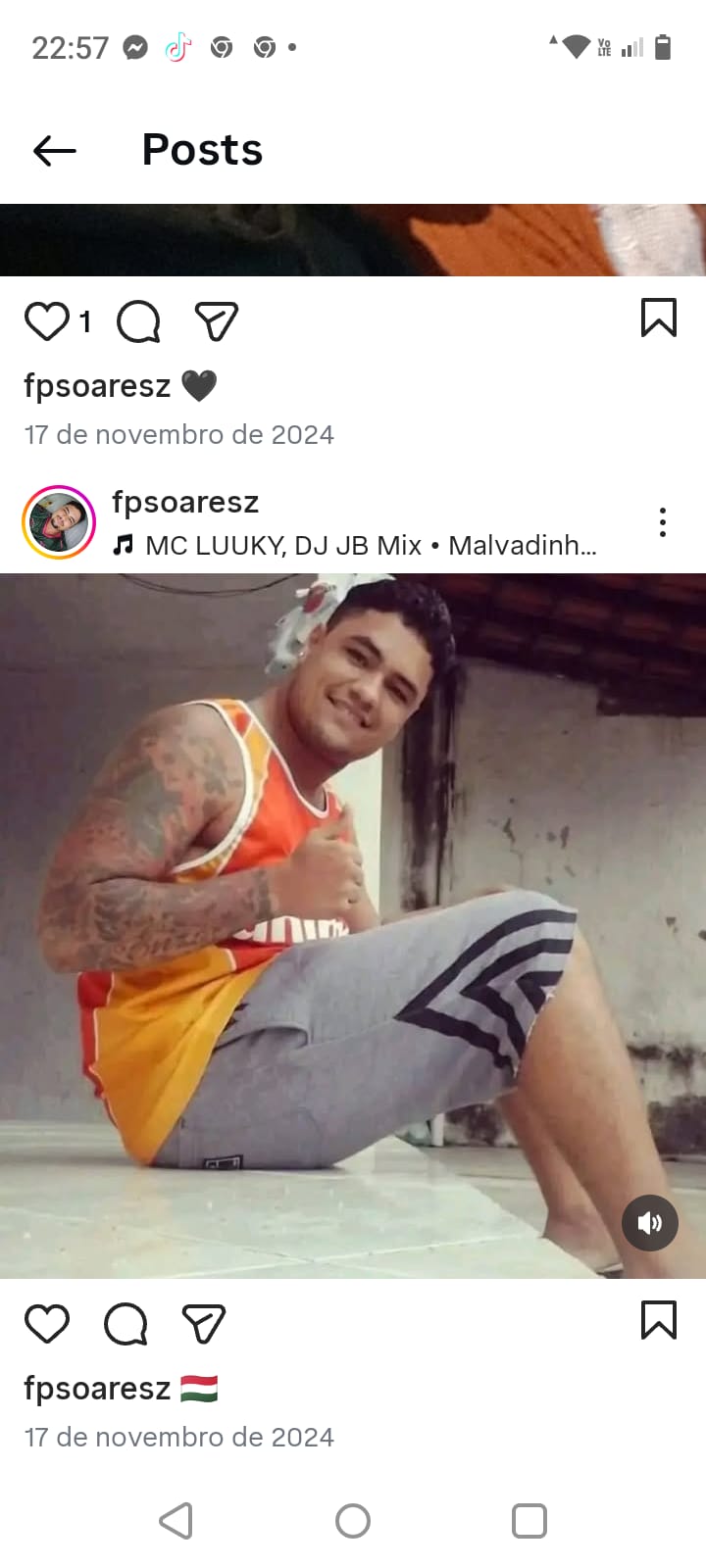Comment on the flag emoji post
Image resolution: width=706 pixels, height=1568 pixels.
126,1324
